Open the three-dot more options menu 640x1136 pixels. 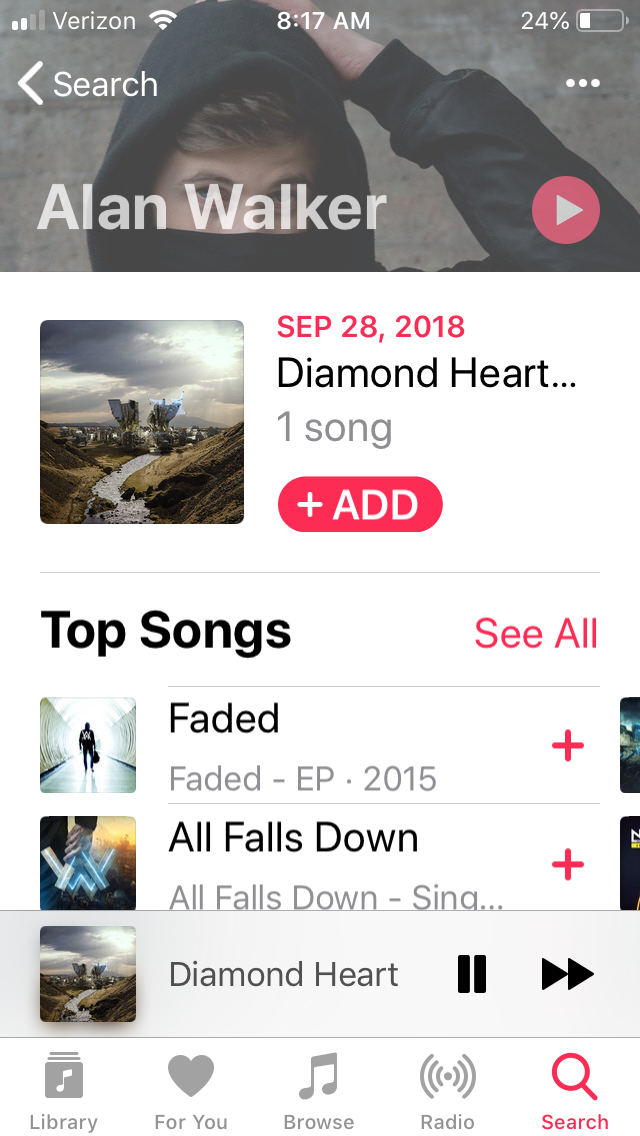point(582,84)
